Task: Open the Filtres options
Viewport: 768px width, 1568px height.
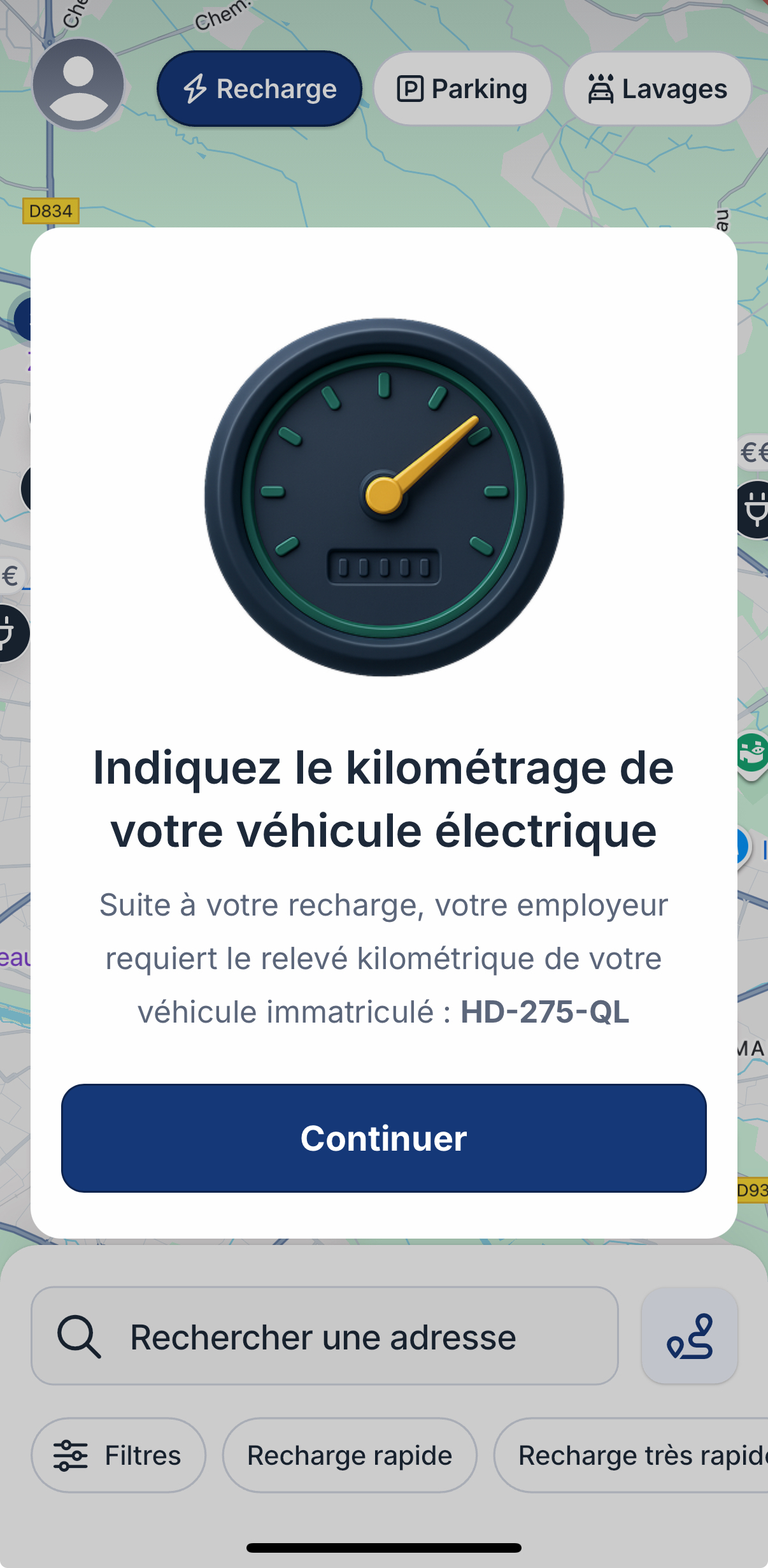Action: (x=118, y=1455)
